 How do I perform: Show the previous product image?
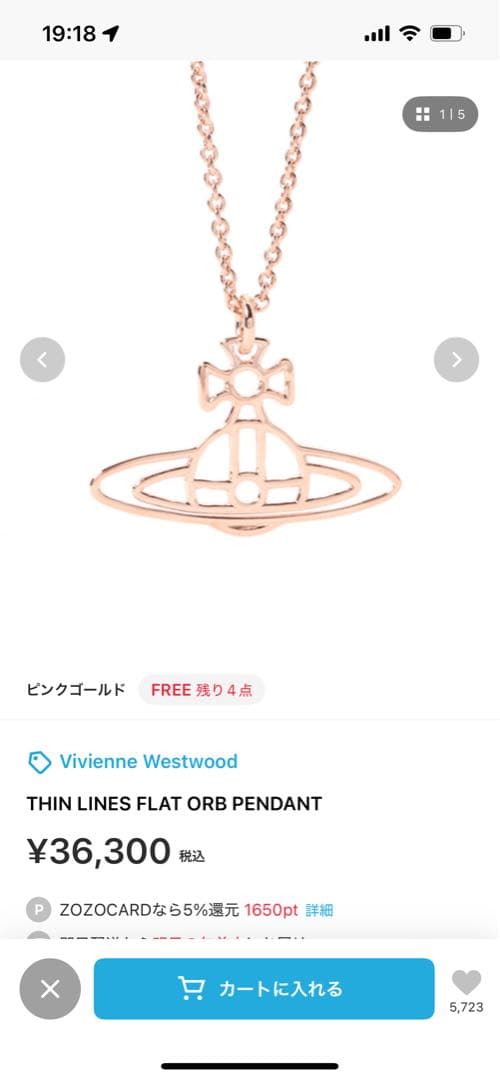(x=43, y=360)
